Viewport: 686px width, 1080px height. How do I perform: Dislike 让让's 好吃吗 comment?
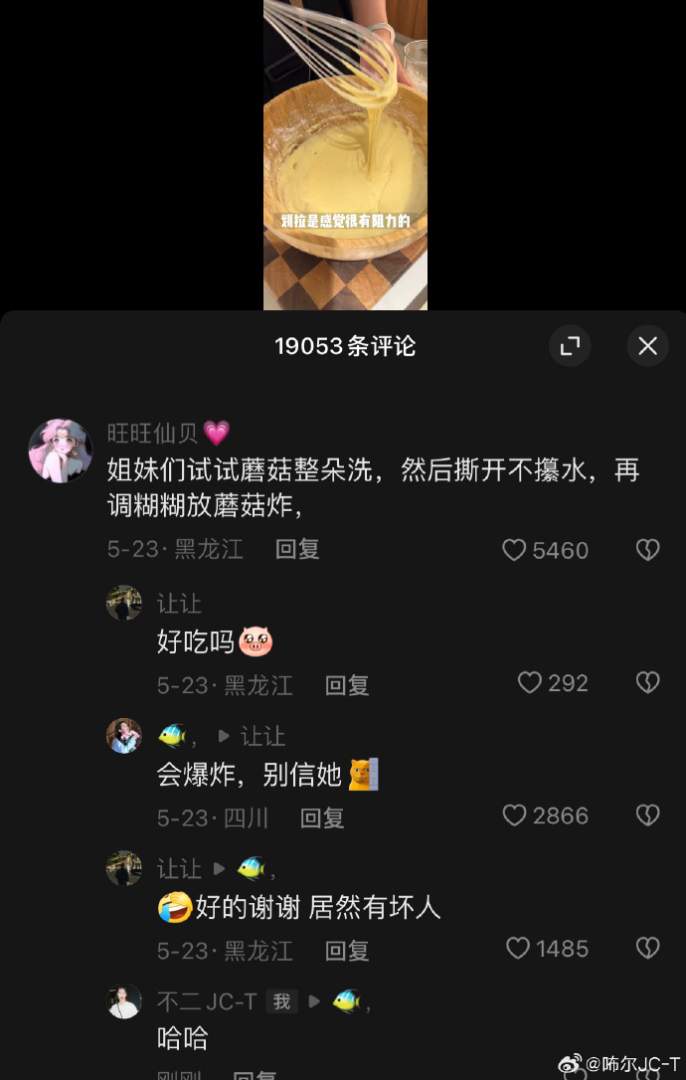[x=647, y=683]
